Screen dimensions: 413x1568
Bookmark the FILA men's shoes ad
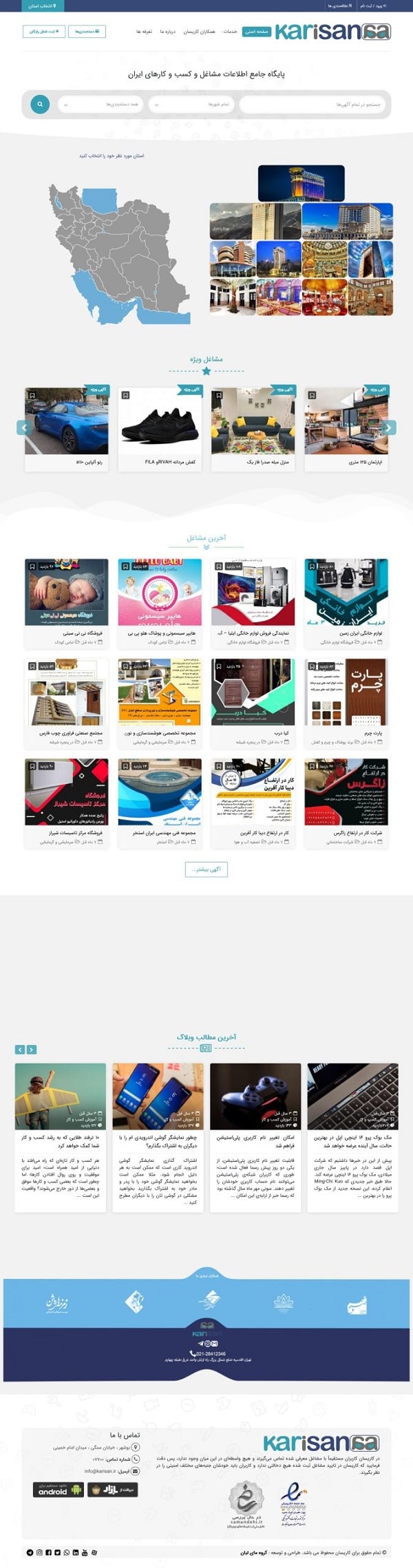point(125,395)
